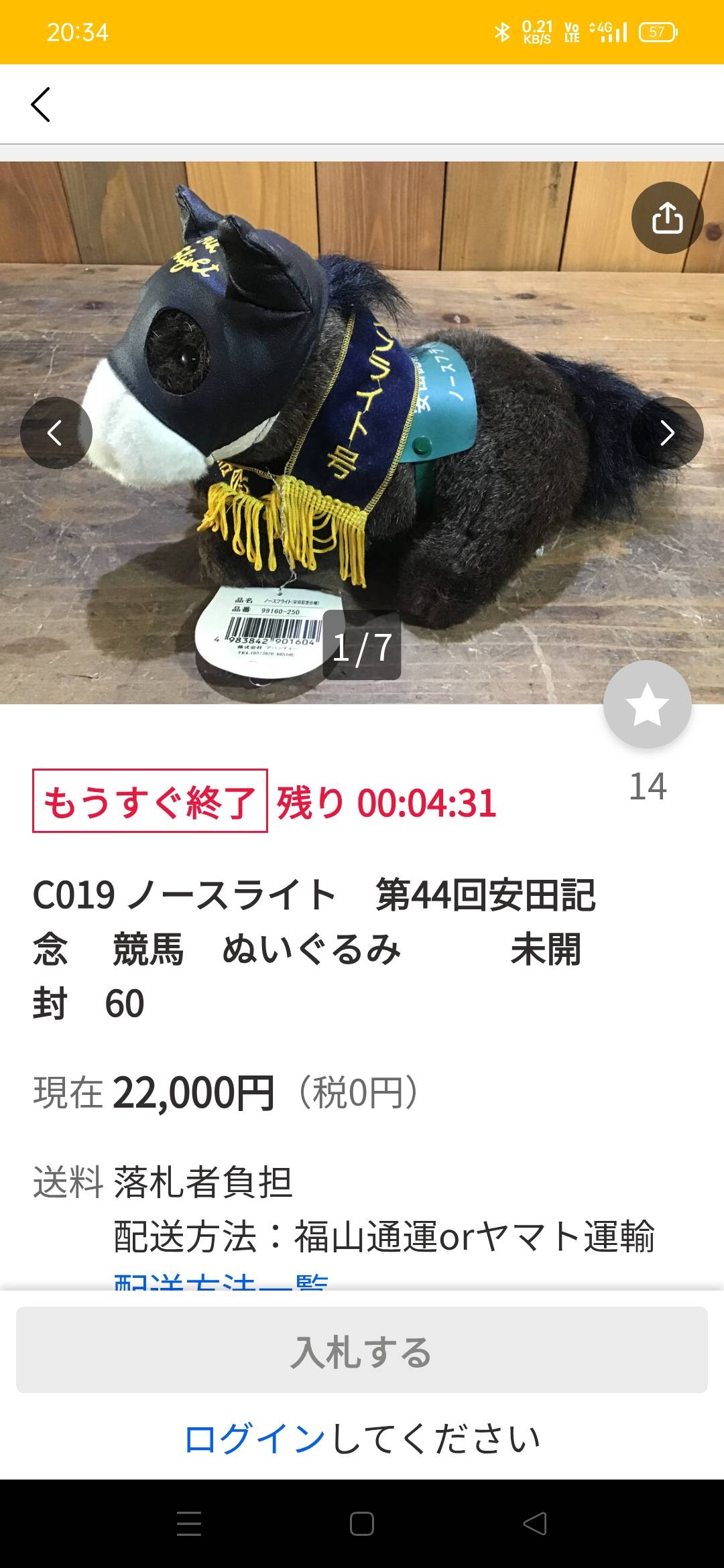Tap the system home button
Image resolution: width=724 pixels, height=1568 pixels.
coord(362,1524)
